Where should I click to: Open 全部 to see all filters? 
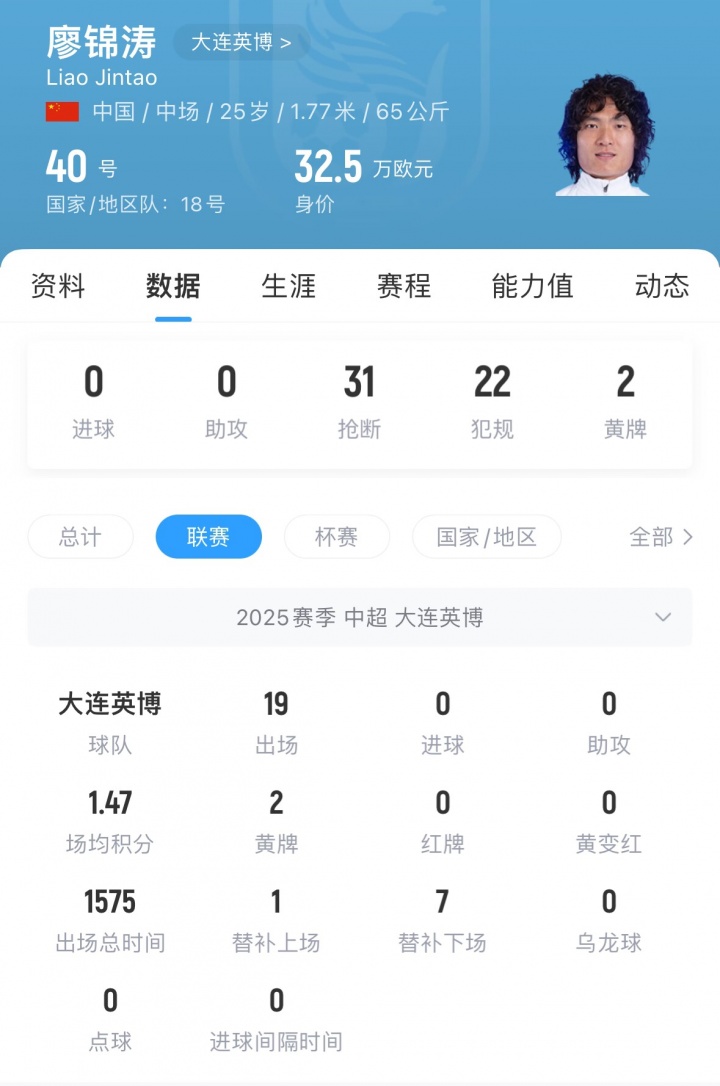[660, 537]
